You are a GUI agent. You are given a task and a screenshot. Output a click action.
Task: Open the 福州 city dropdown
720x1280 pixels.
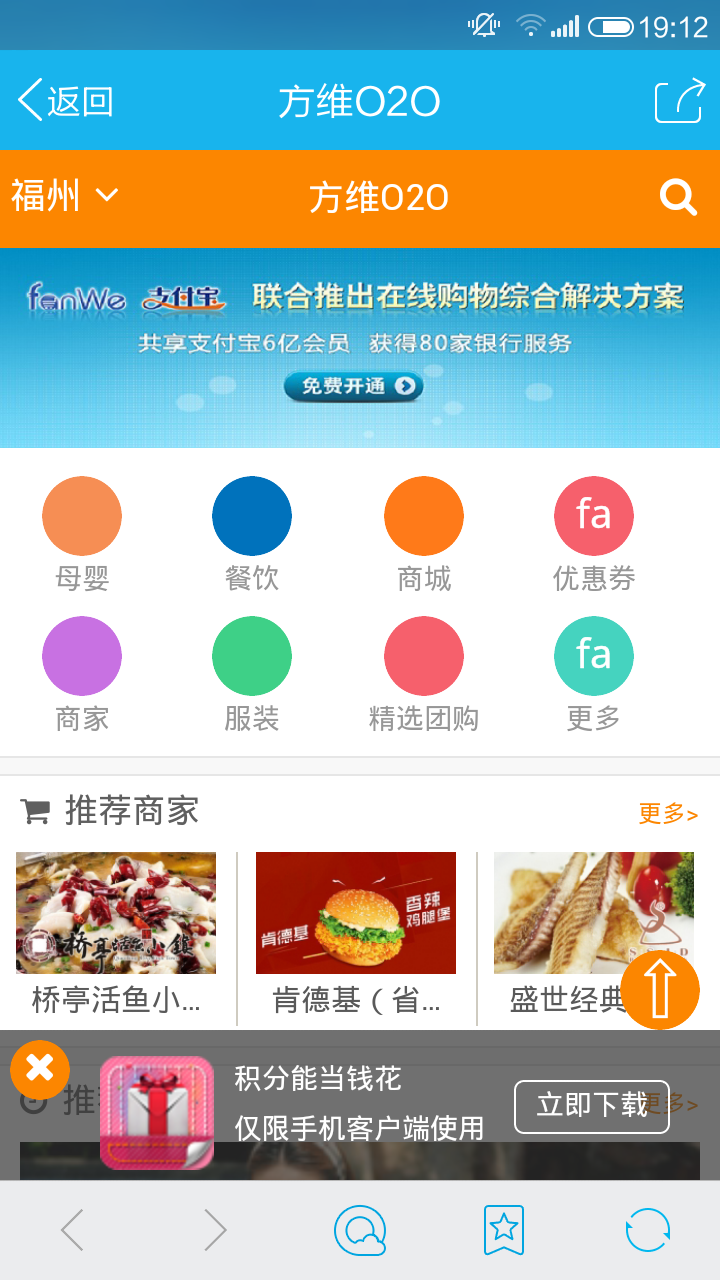coord(65,196)
